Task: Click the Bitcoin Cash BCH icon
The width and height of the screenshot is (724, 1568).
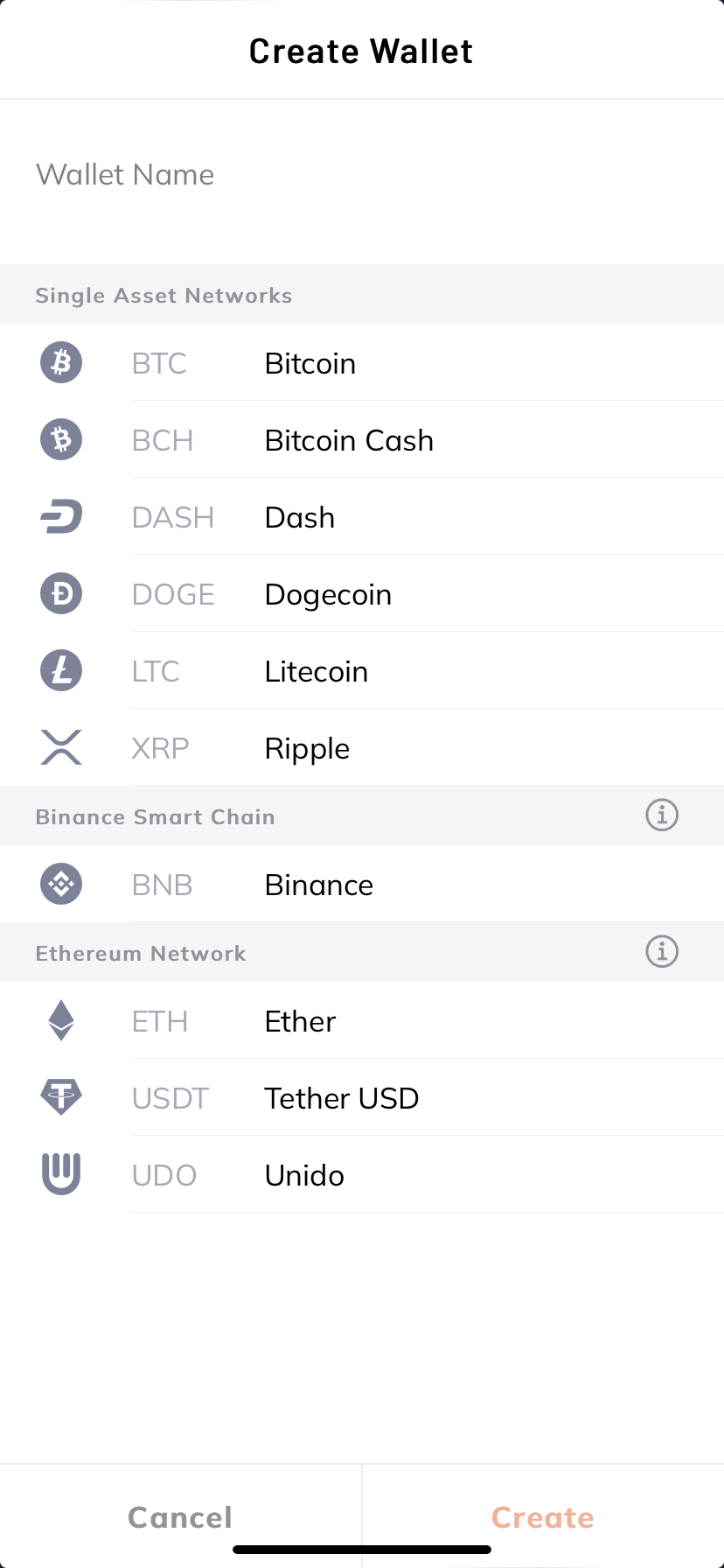Action: 60,439
